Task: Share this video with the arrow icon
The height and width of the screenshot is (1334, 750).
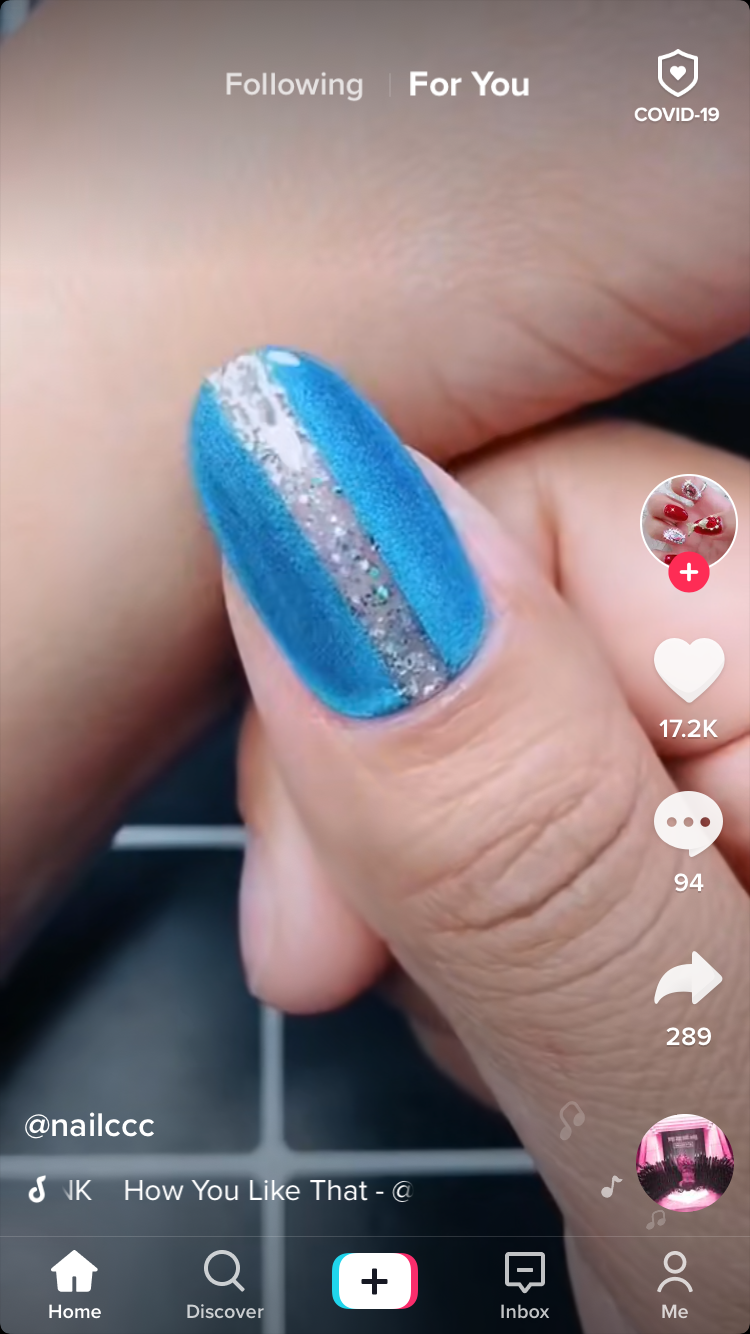Action: [x=688, y=979]
